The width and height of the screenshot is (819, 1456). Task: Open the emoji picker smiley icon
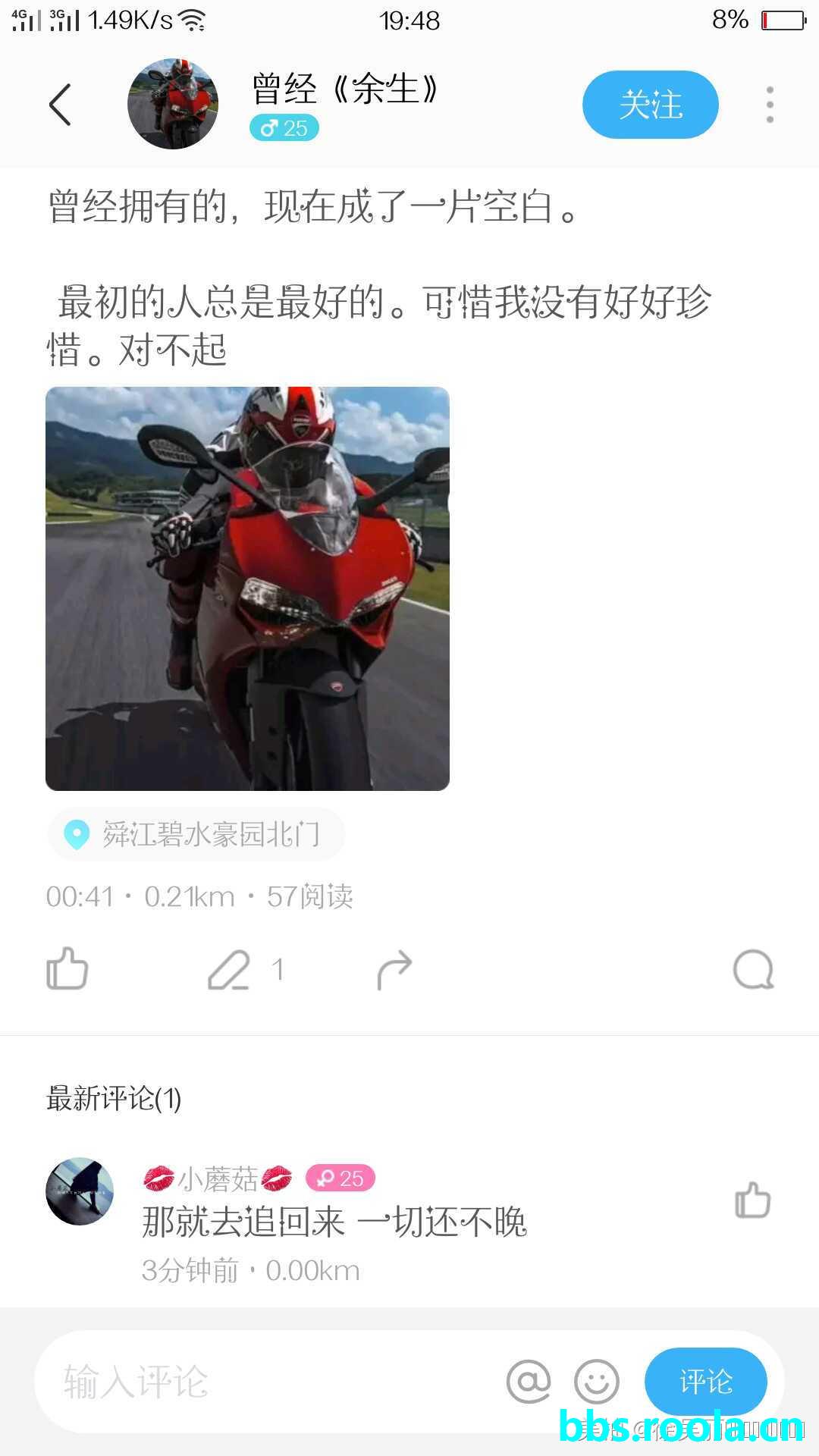[597, 1382]
